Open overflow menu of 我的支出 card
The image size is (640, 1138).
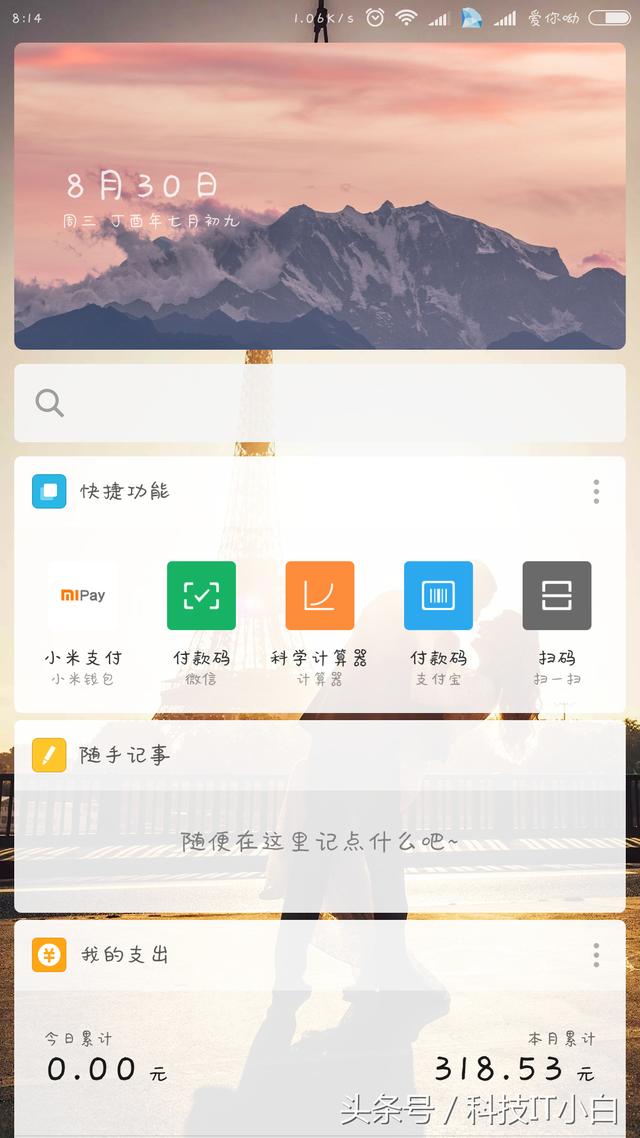596,955
